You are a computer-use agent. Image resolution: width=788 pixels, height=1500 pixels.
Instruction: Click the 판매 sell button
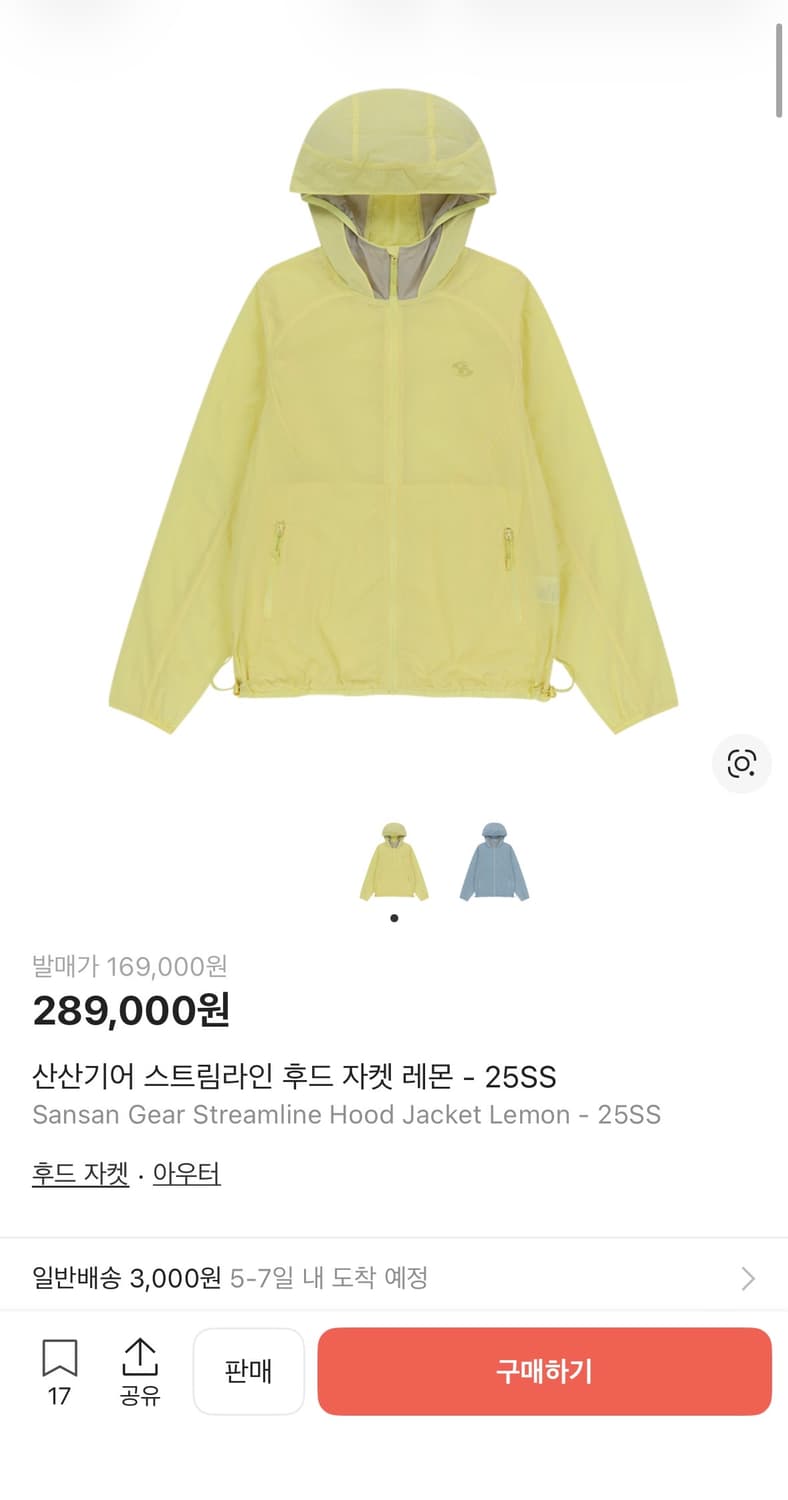coord(249,1372)
